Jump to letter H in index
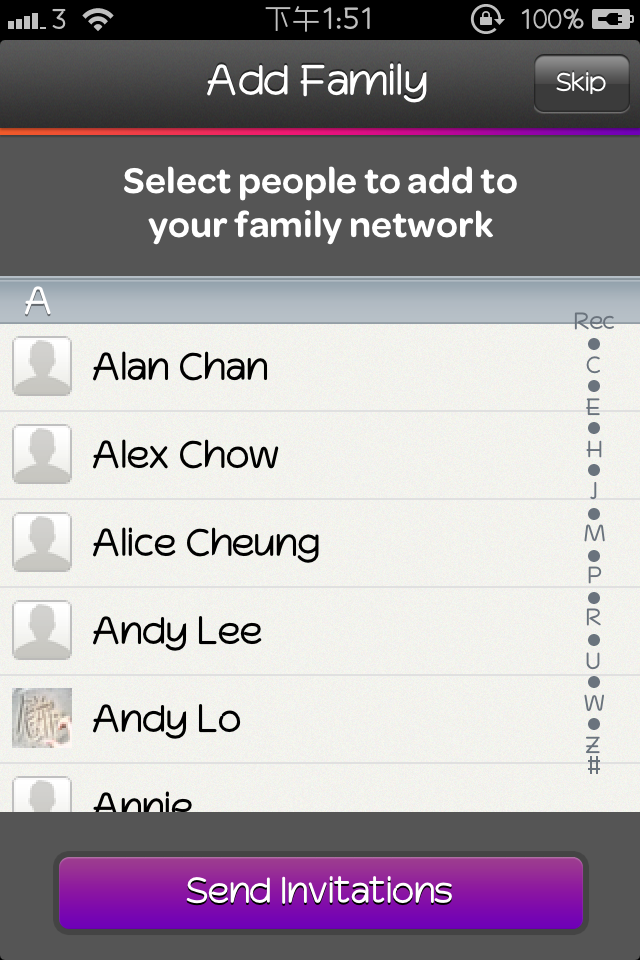The width and height of the screenshot is (640, 960). (x=594, y=450)
